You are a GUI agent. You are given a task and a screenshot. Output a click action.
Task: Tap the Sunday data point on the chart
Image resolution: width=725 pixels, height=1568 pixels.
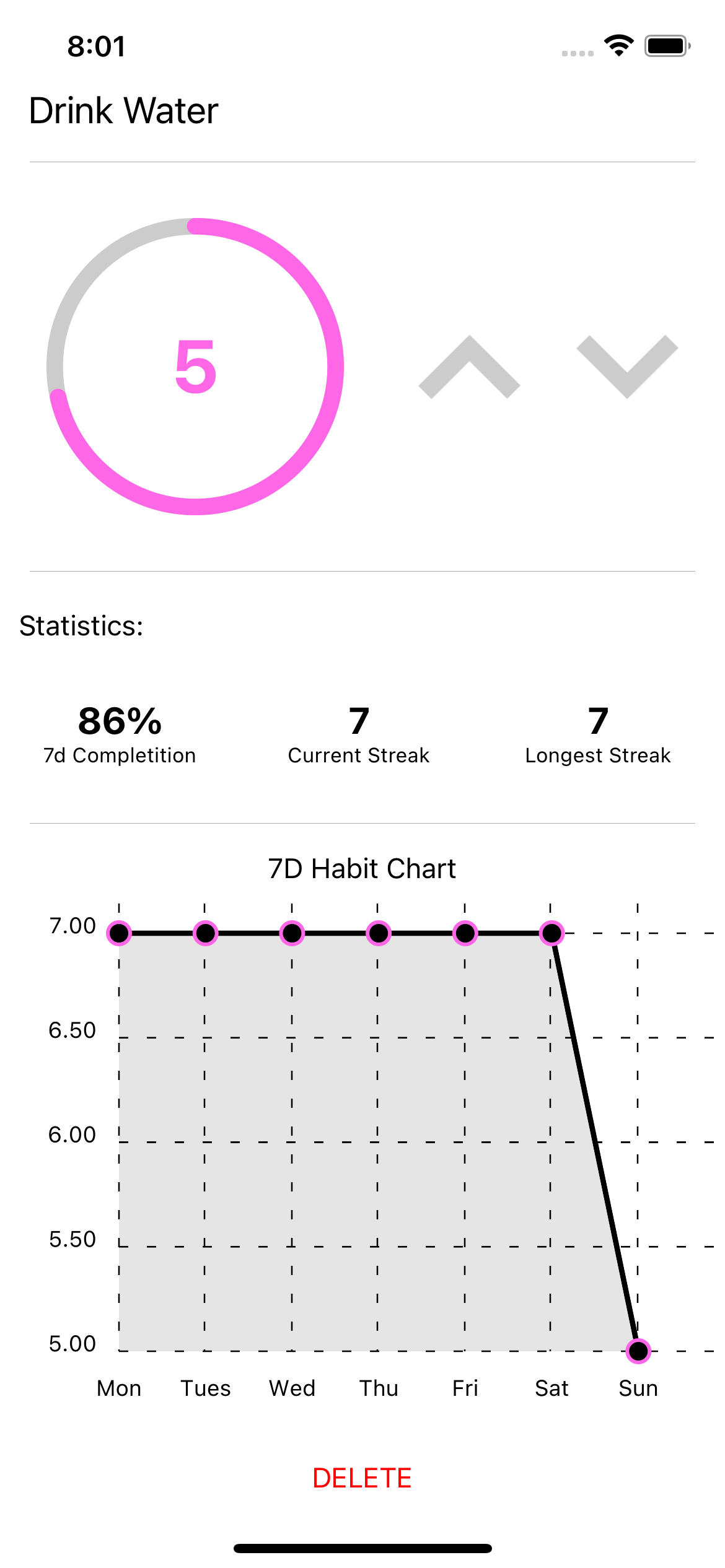pyautogui.click(x=638, y=1351)
